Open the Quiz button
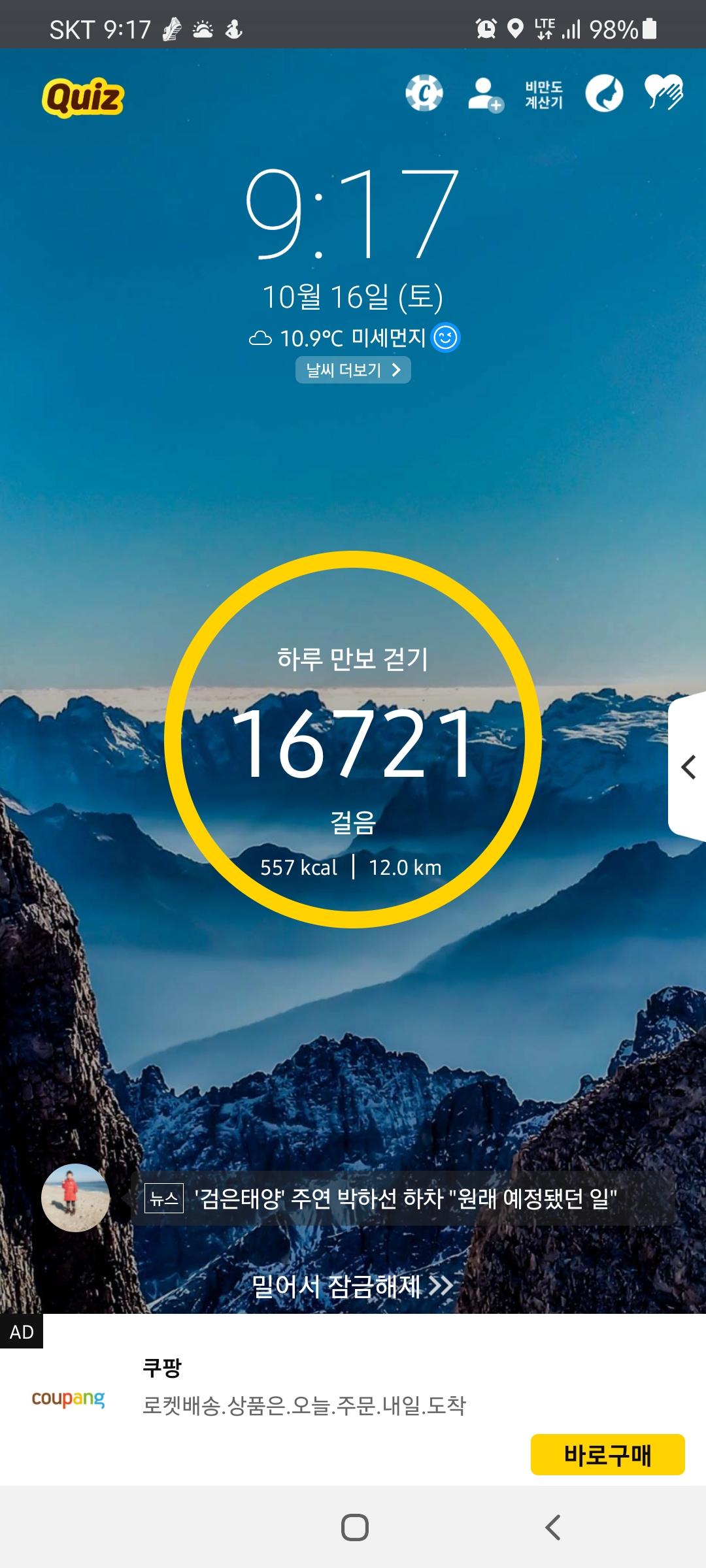Viewport: 706px width, 1568px height. (83, 98)
